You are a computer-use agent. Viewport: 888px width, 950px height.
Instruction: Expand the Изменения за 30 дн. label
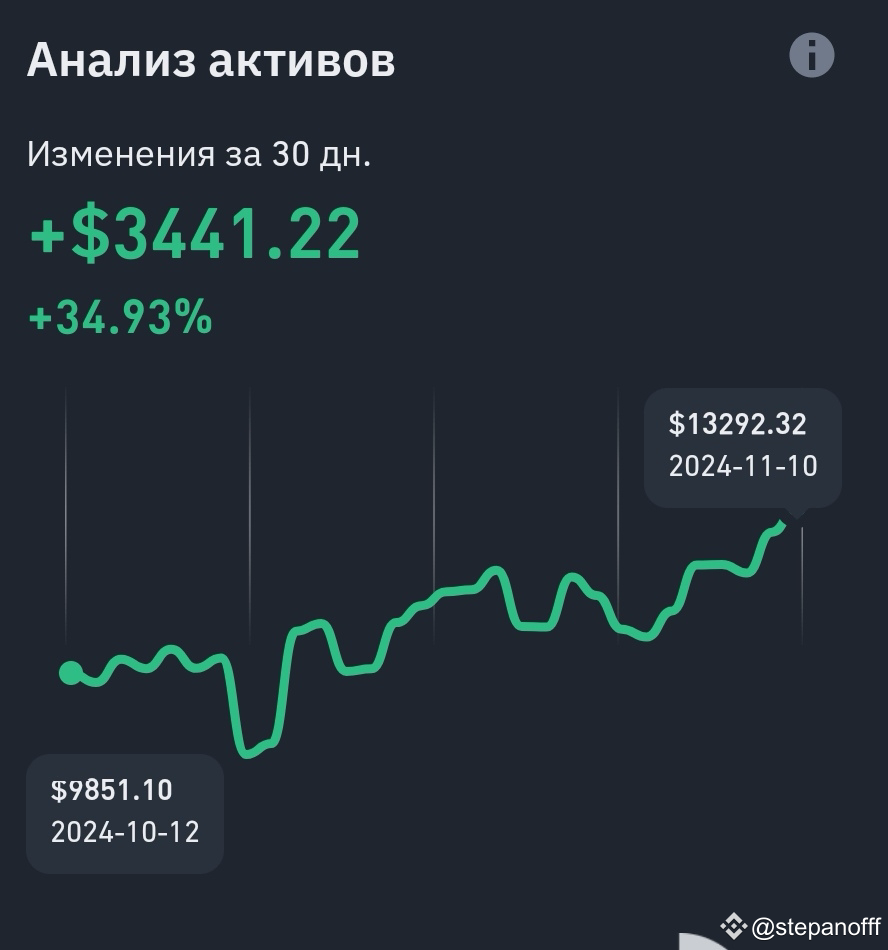(199, 155)
